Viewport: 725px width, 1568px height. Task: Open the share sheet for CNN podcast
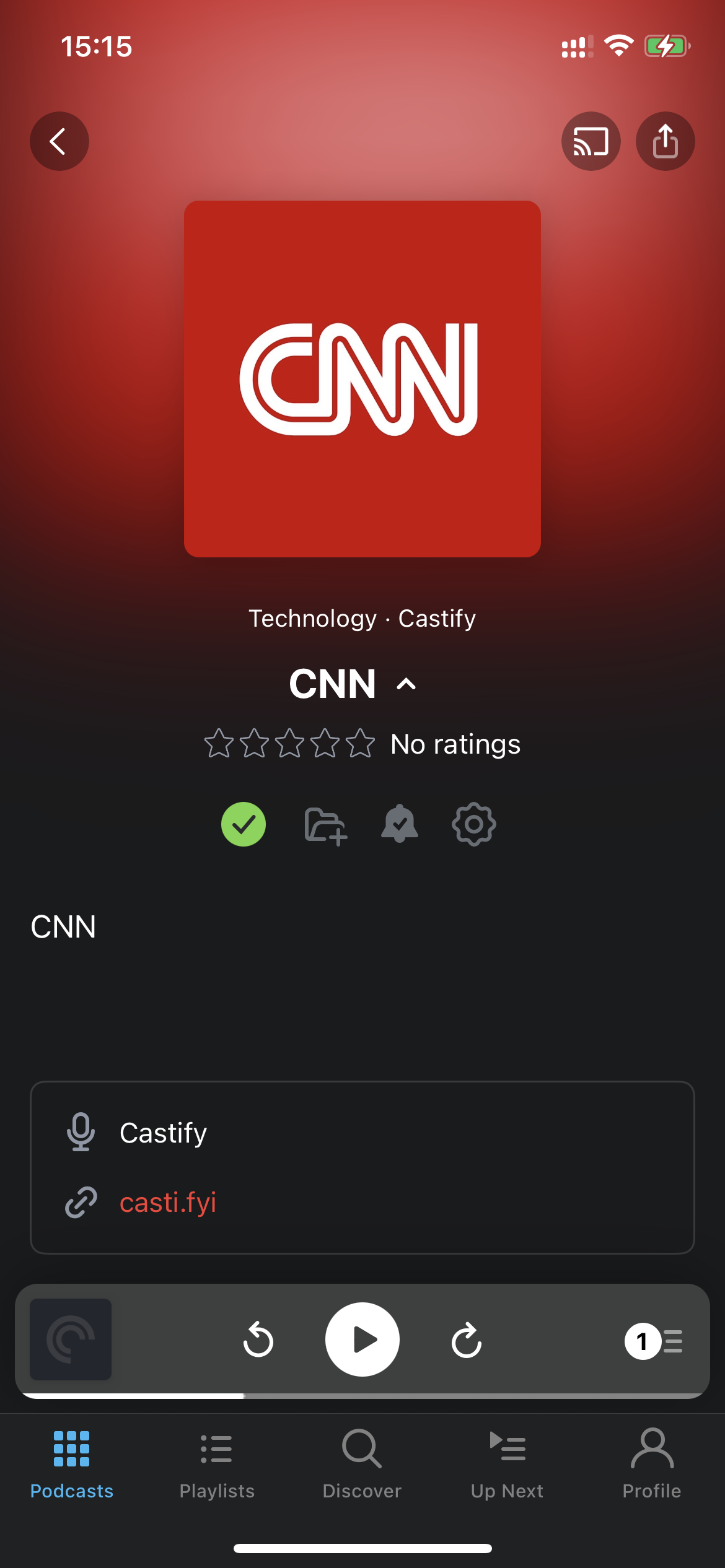[x=666, y=141]
